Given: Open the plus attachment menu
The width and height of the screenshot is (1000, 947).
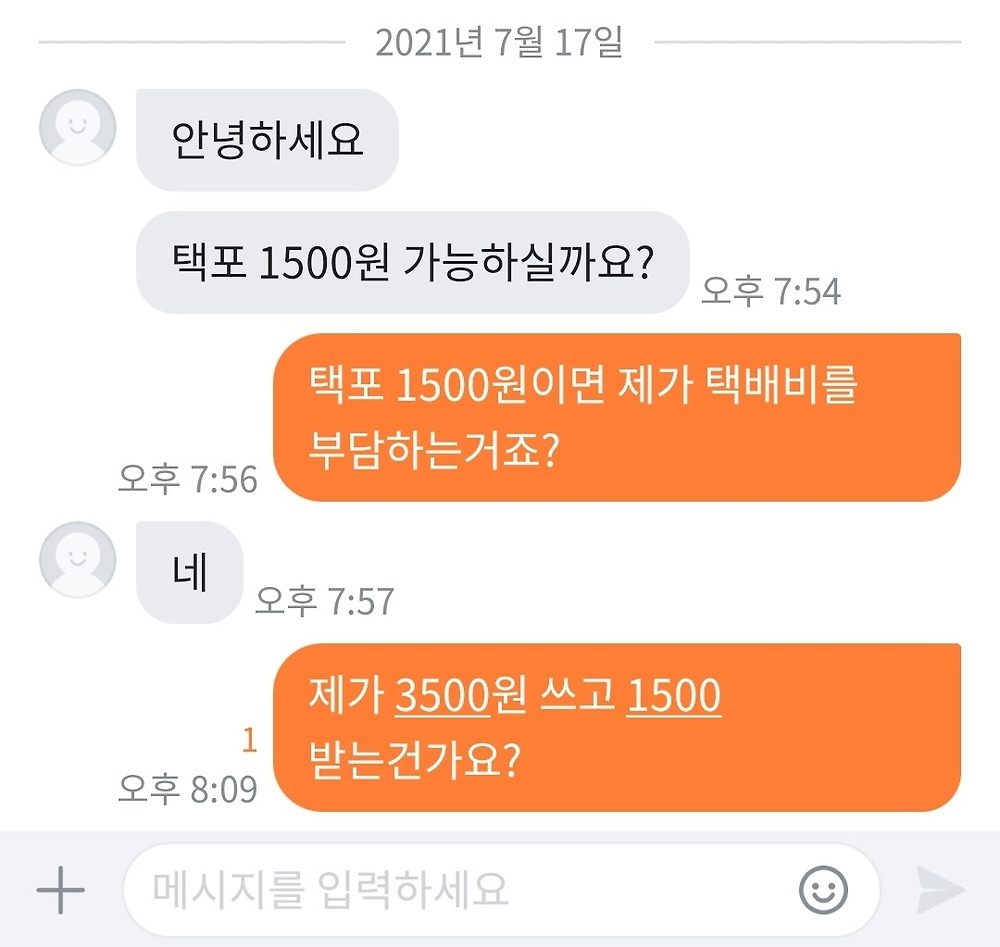Looking at the screenshot, I should [61, 890].
